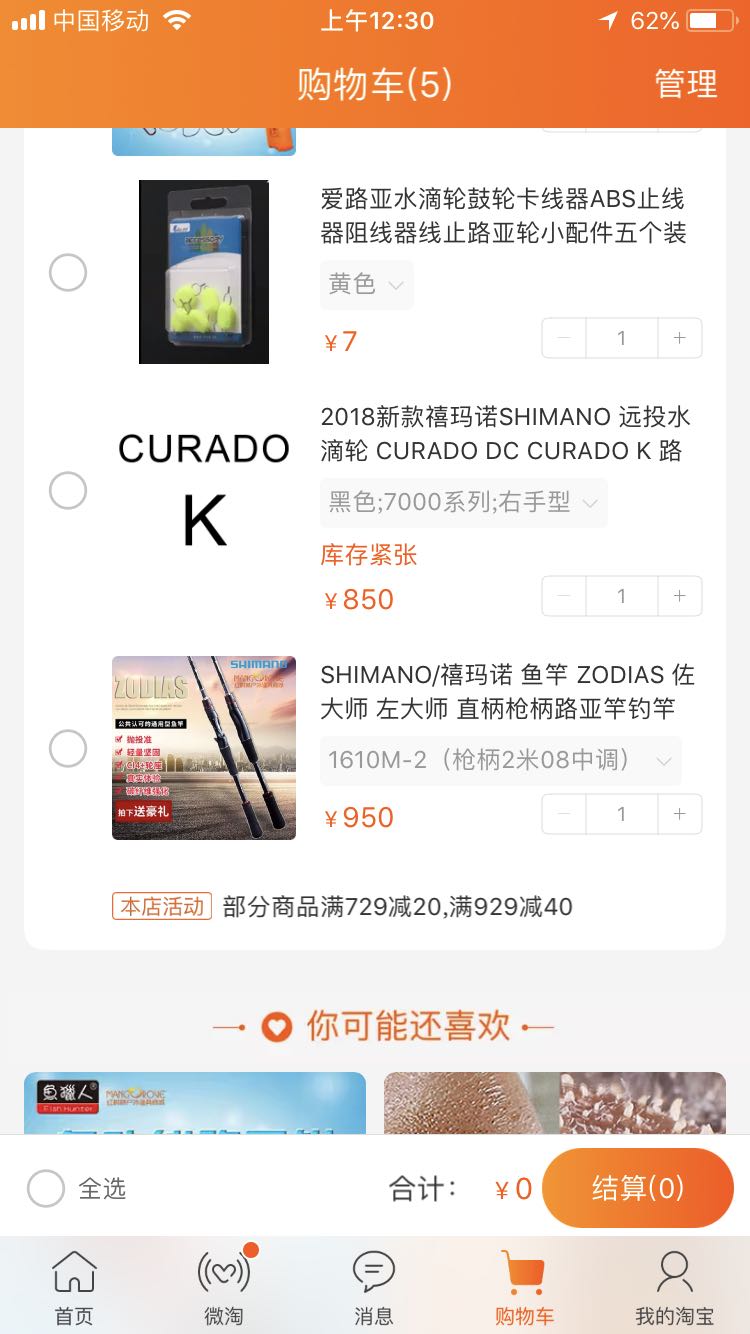
Task: Expand the 1610M-2 rod model dropdown
Action: [500, 761]
